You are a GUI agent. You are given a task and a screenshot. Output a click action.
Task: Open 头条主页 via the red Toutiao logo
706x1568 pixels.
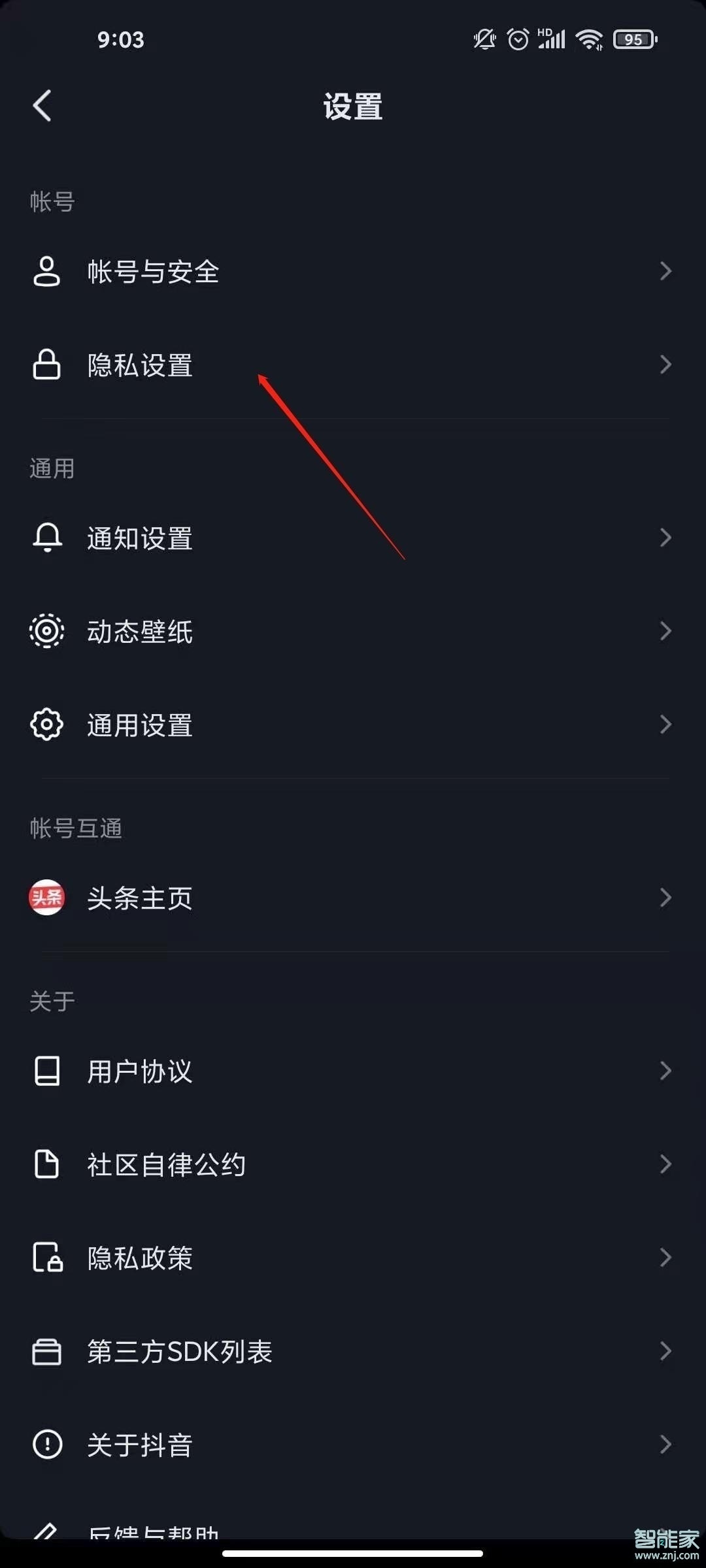coord(46,898)
